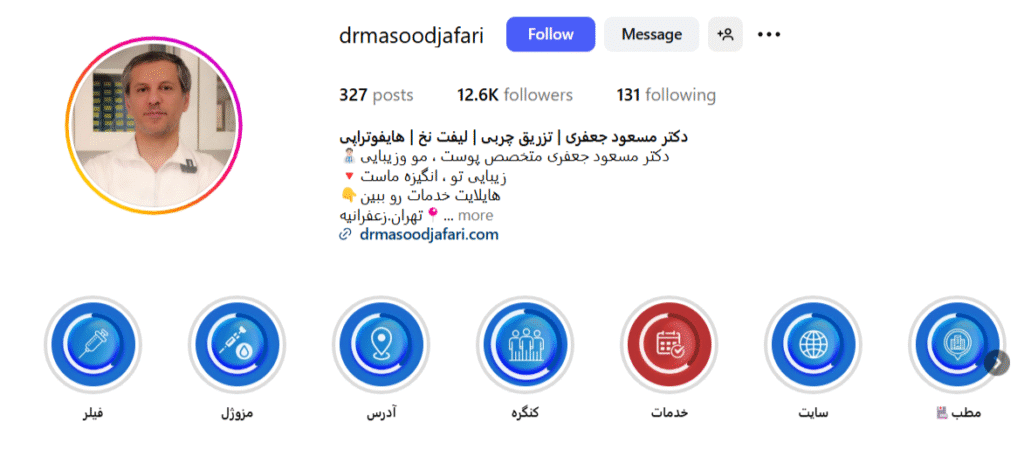Expand the bio with more
This screenshot has width=1024, height=456.
(x=475, y=215)
